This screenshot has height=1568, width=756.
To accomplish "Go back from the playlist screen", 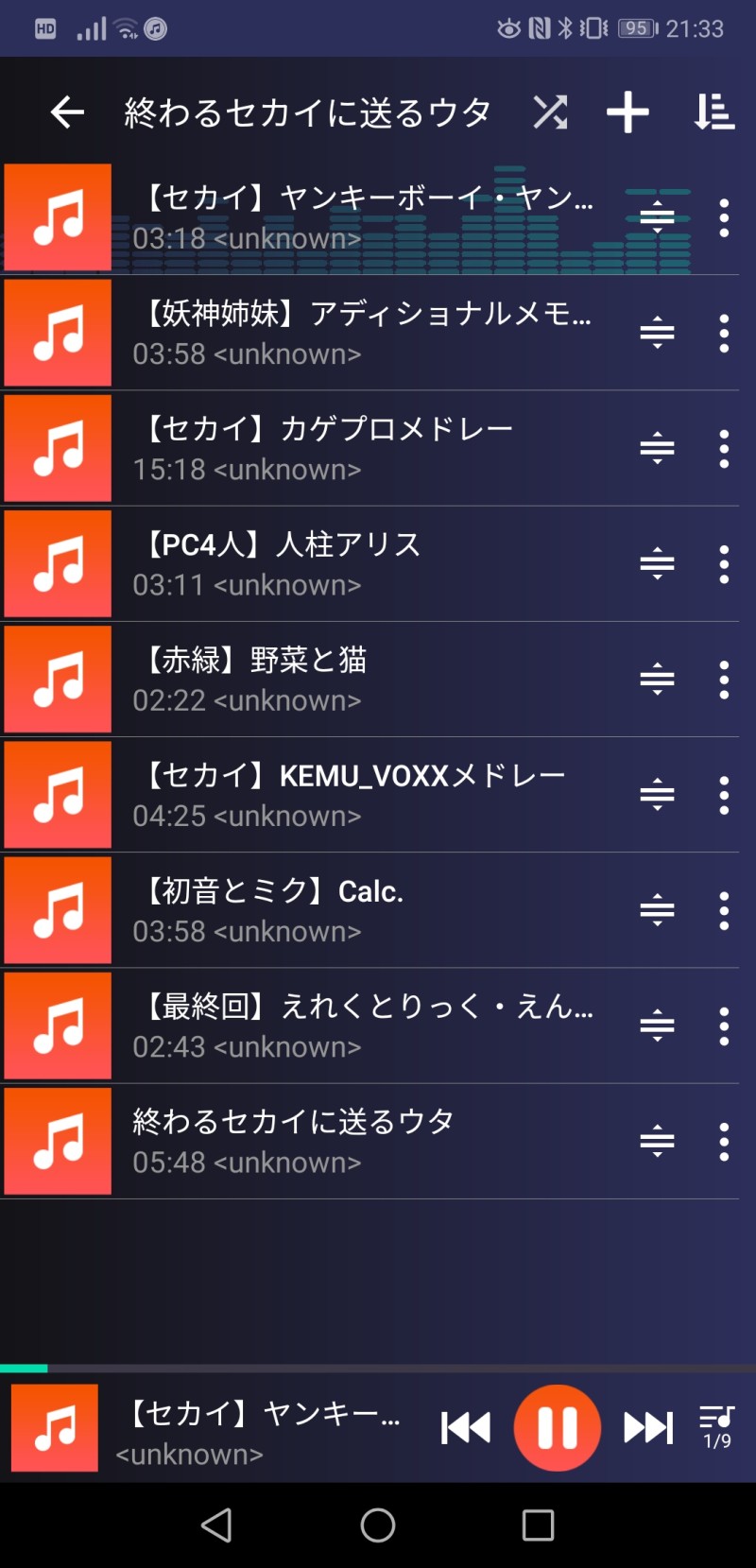I will coord(67,112).
